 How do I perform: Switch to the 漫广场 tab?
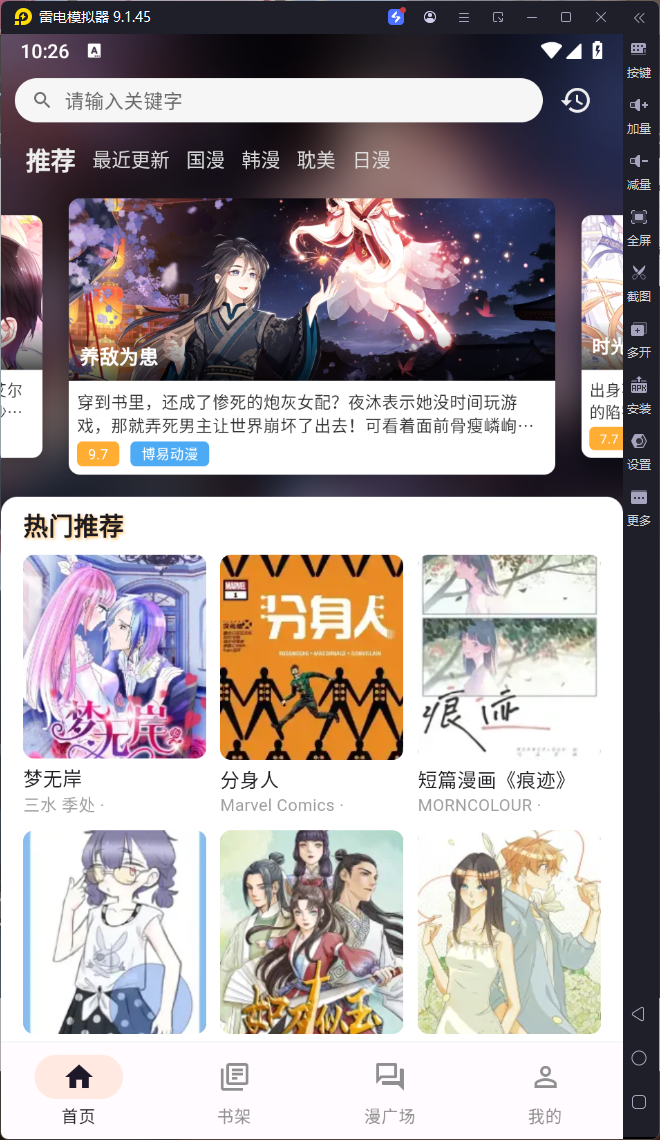point(389,1093)
